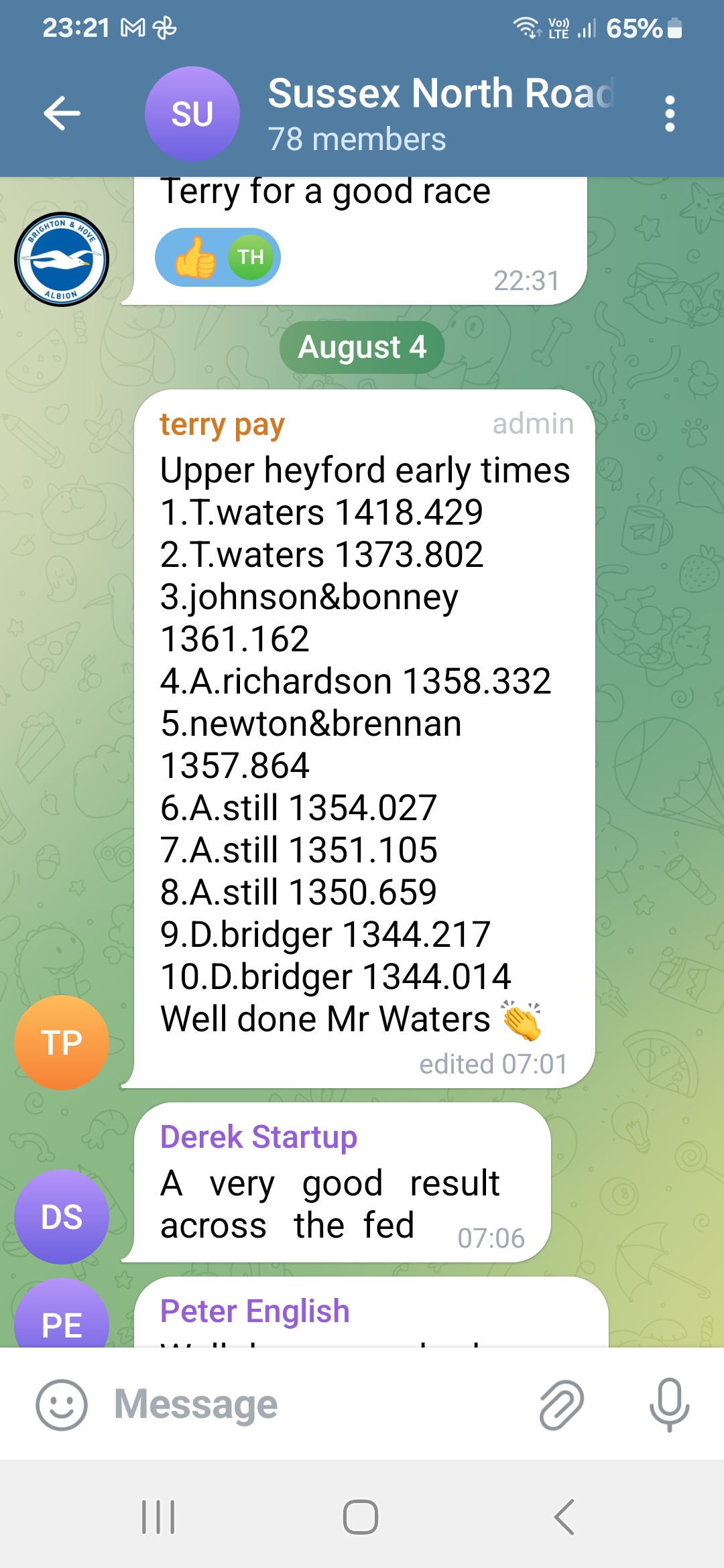Open Derek Startup's DS avatar profile
Viewport: 724px width, 1568px height.
tap(62, 1216)
